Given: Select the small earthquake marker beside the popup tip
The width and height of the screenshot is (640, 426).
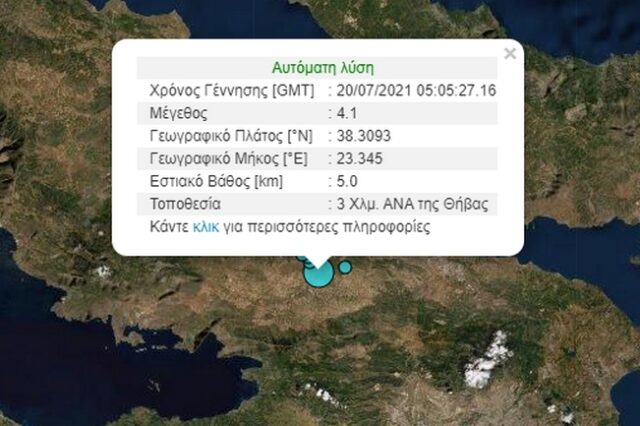Looking at the screenshot, I should (x=345, y=267).
